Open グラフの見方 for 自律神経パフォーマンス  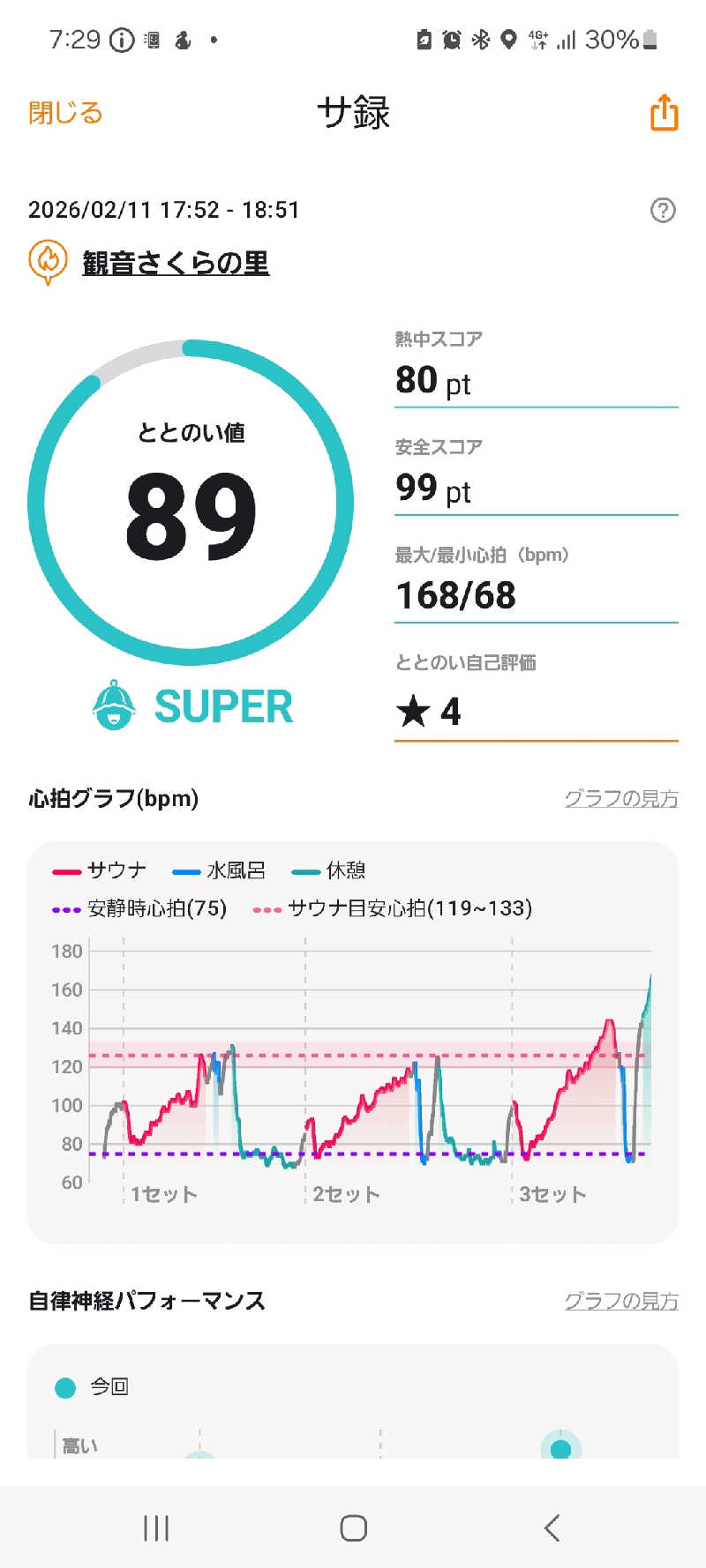click(621, 1301)
